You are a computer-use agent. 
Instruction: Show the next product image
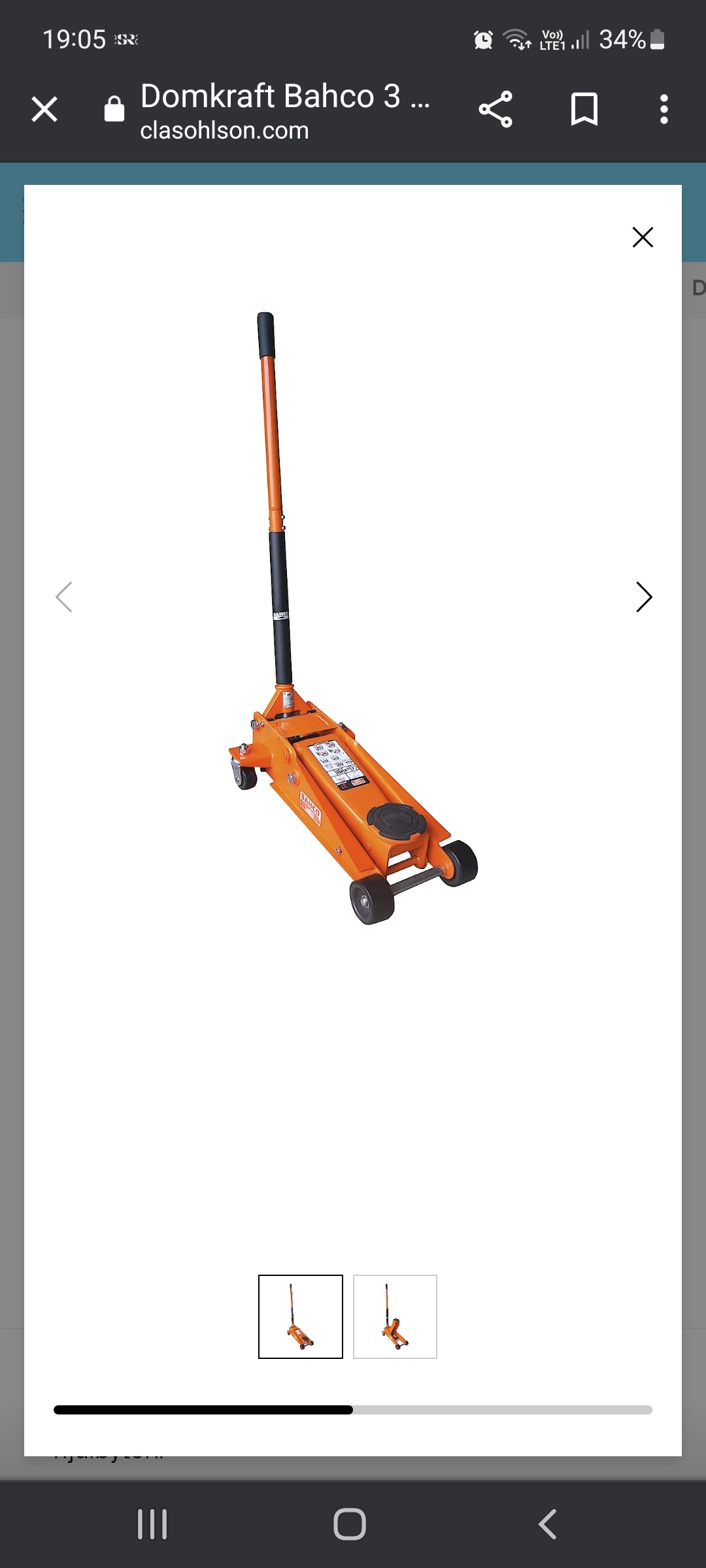click(x=644, y=596)
